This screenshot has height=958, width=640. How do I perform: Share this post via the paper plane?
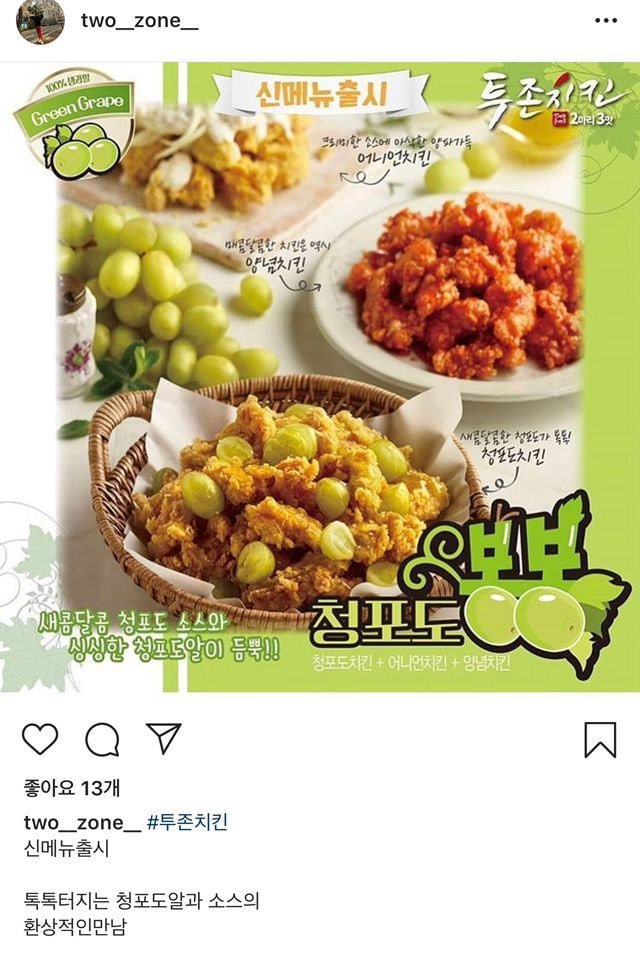(x=163, y=738)
